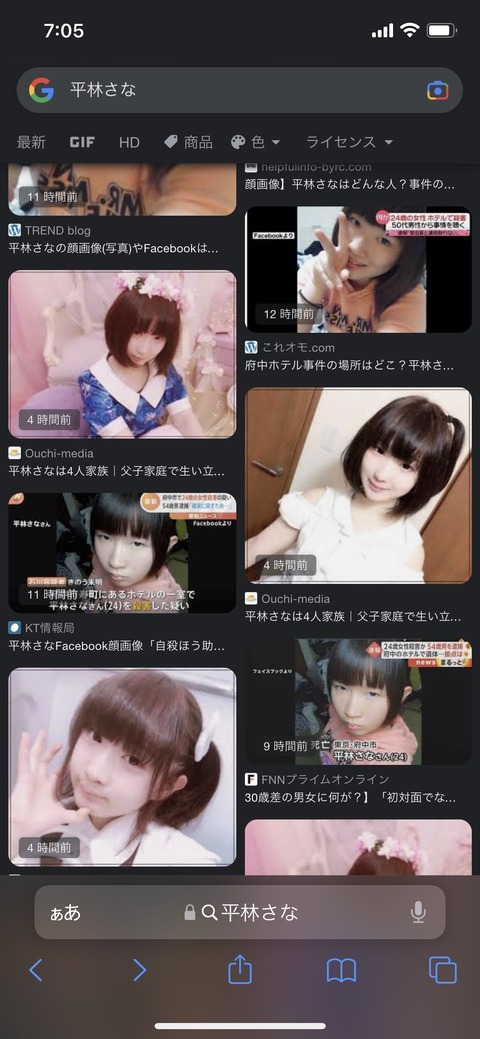Select the 最新 filter
Image resolution: width=480 pixels, height=1039 pixels.
(31, 142)
